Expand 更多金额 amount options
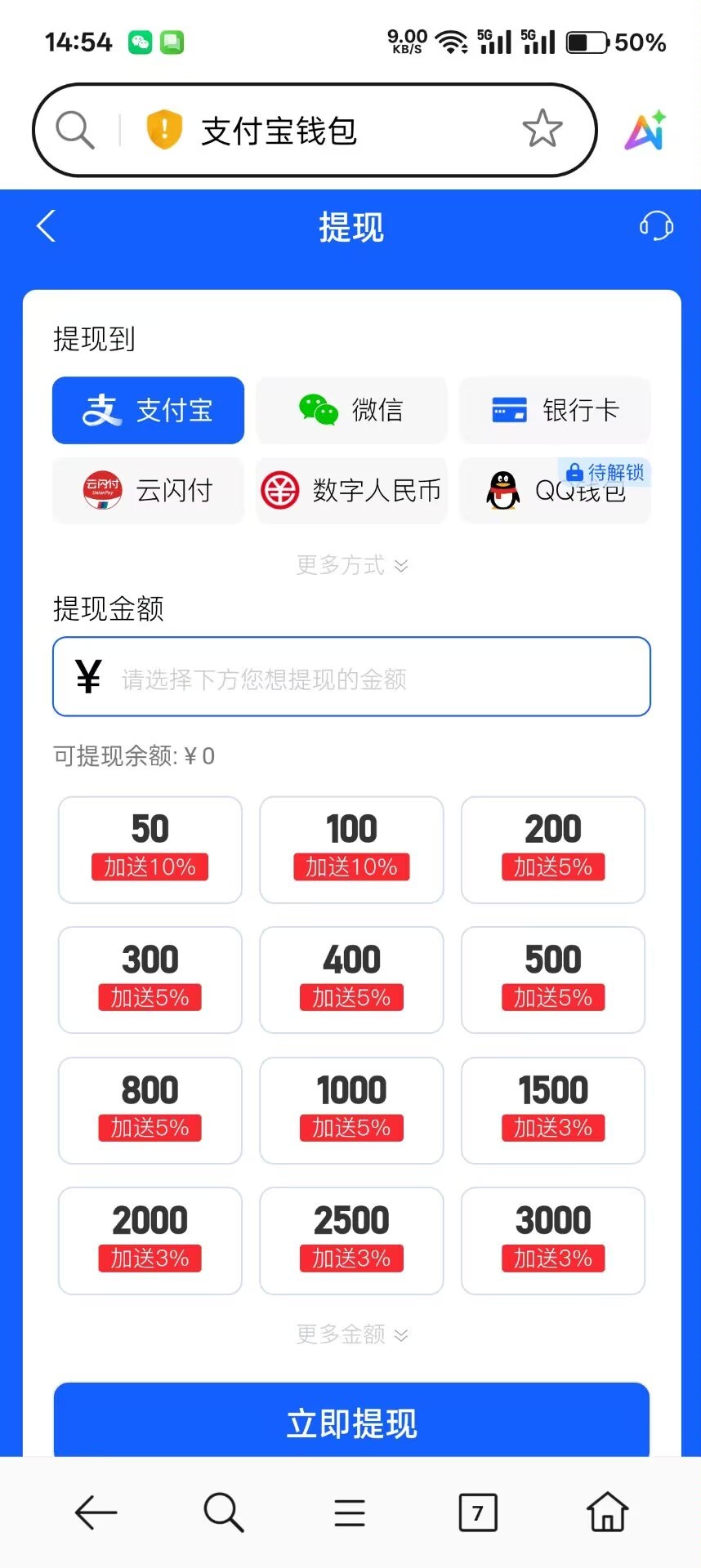701x1568 pixels. click(x=351, y=1334)
